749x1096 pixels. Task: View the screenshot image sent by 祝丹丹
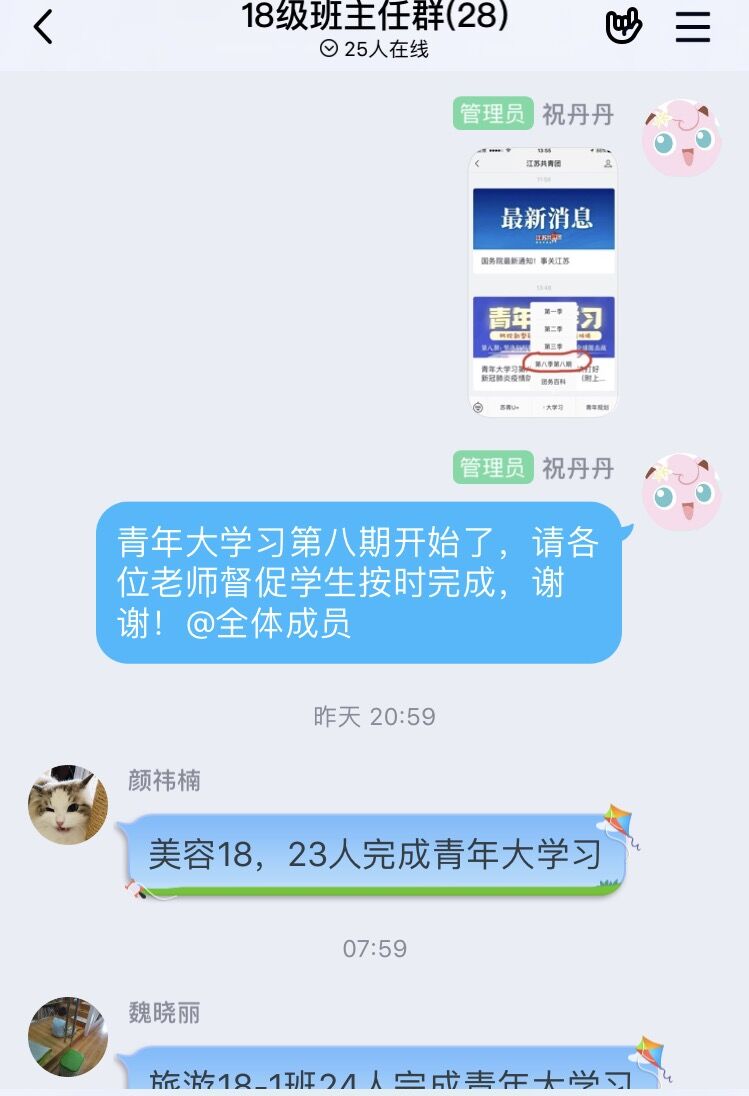[543, 282]
